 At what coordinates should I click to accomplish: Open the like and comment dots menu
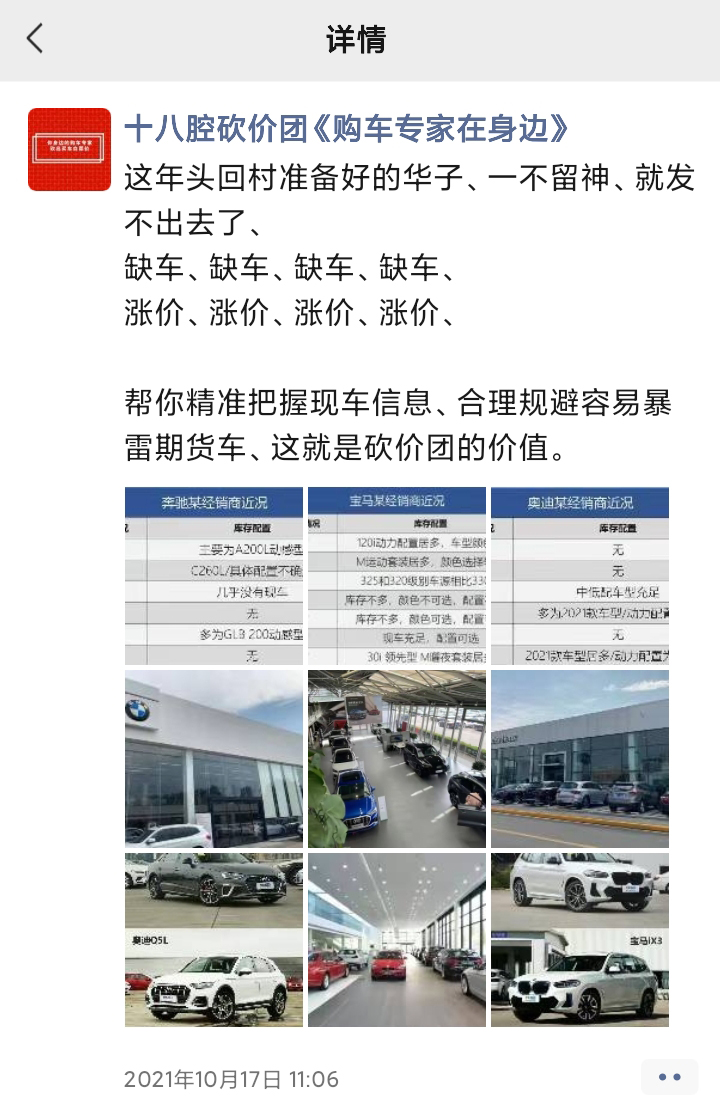coord(669,1077)
